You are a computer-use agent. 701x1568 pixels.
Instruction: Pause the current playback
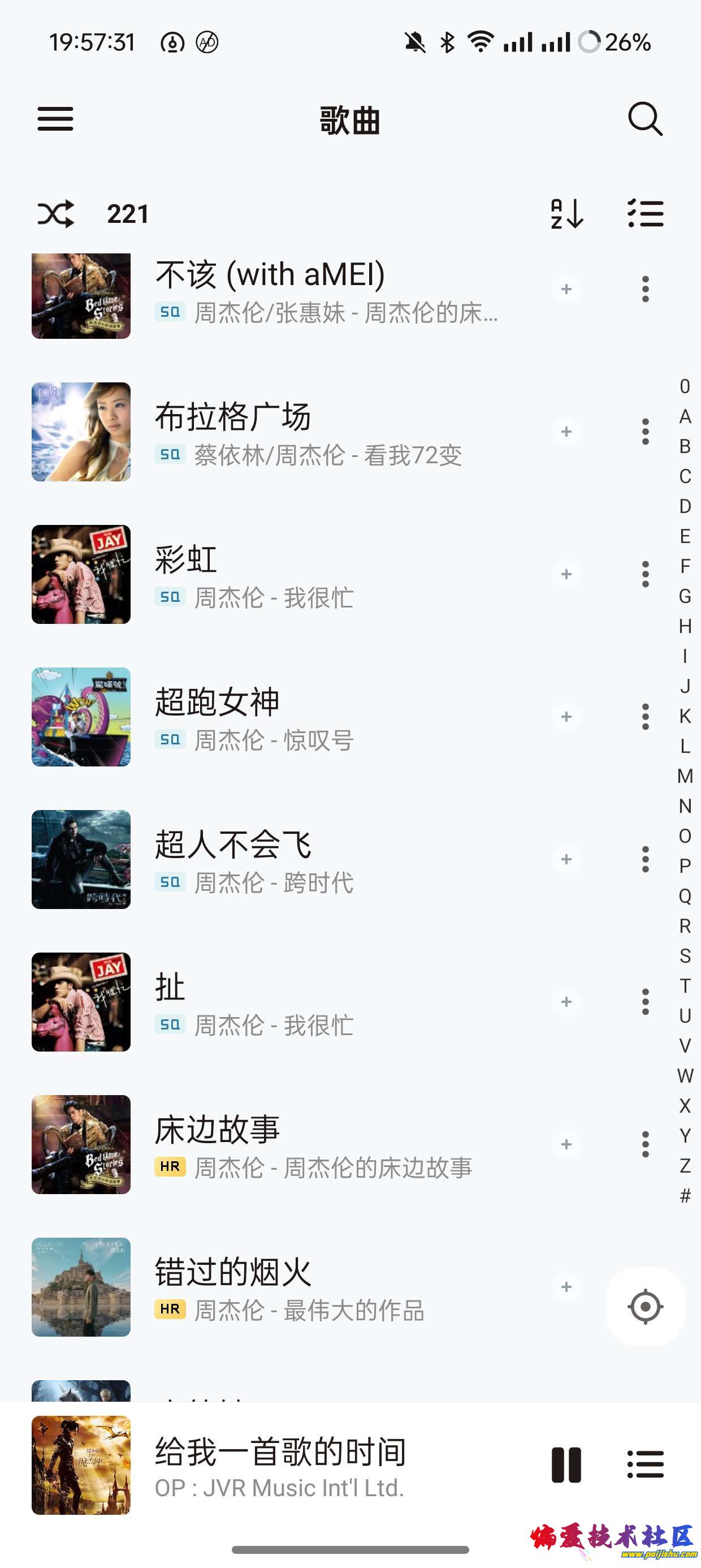tap(566, 1464)
